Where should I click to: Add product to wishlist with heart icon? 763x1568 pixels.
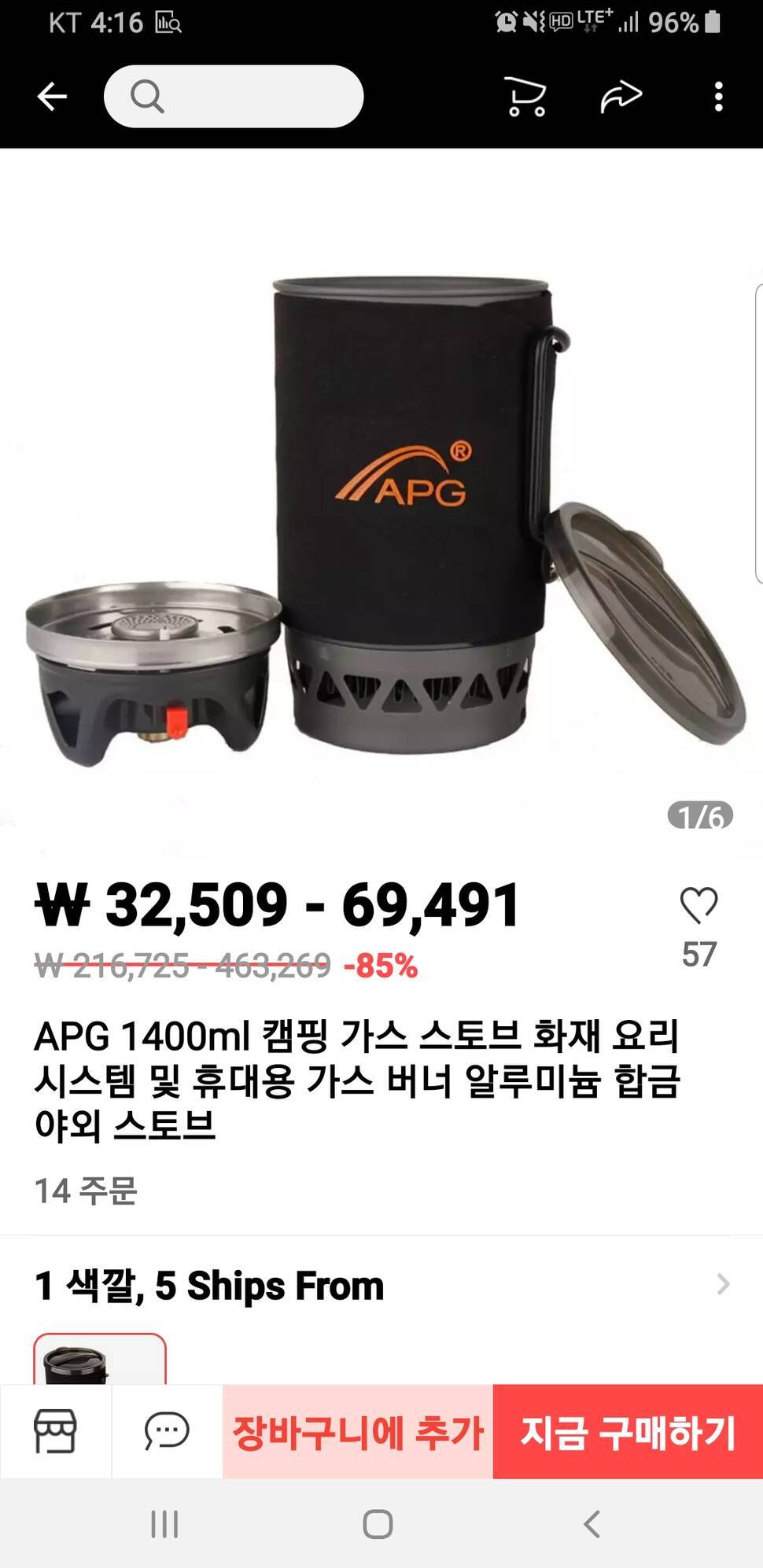pyautogui.click(x=698, y=906)
